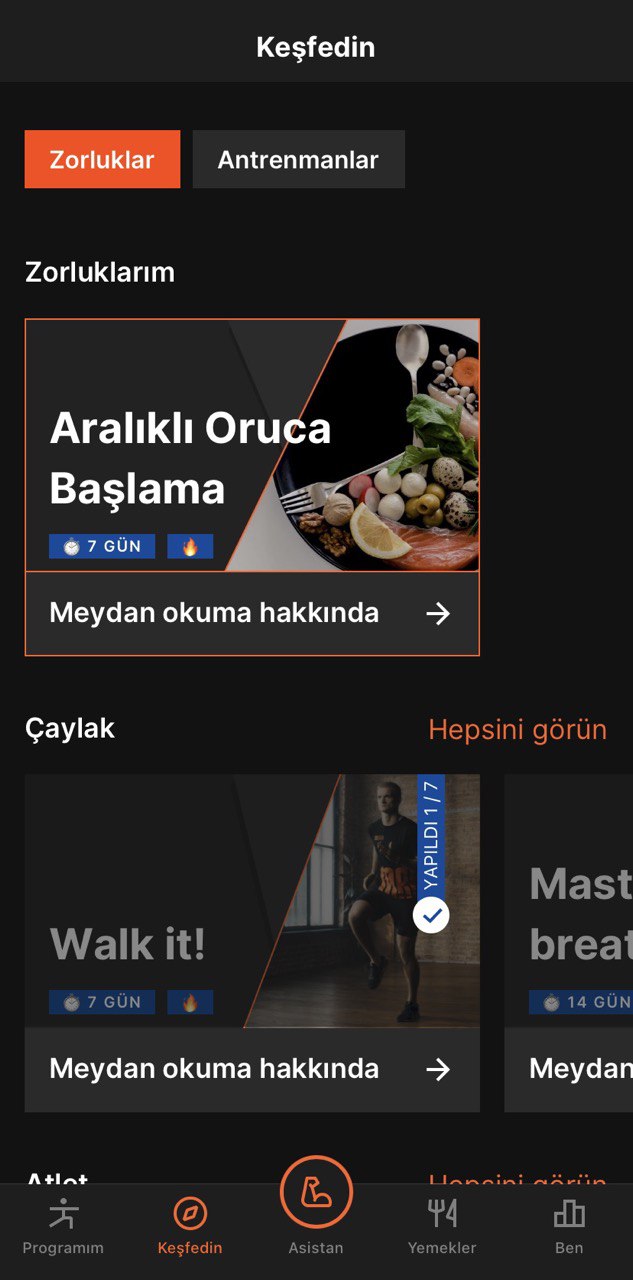Go to the Programım tab

pyautogui.click(x=63, y=1226)
